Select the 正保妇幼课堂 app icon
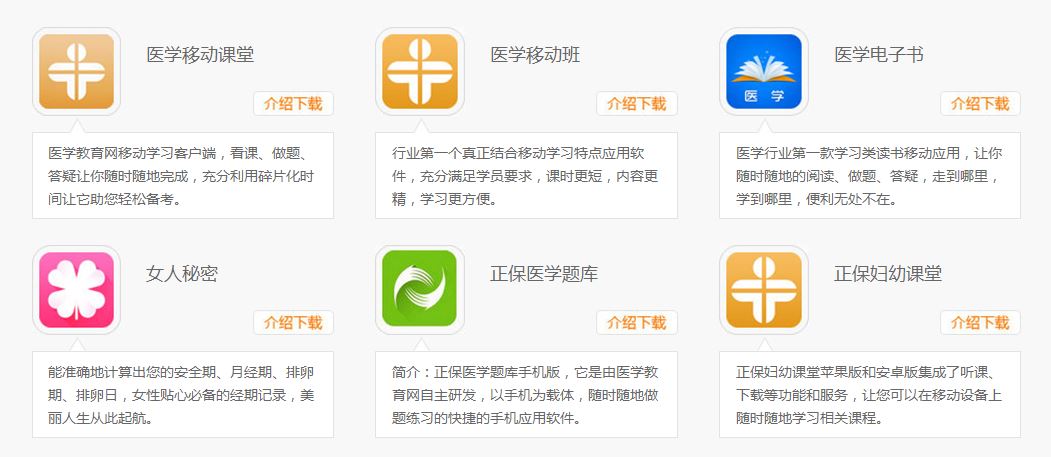 pos(764,290)
